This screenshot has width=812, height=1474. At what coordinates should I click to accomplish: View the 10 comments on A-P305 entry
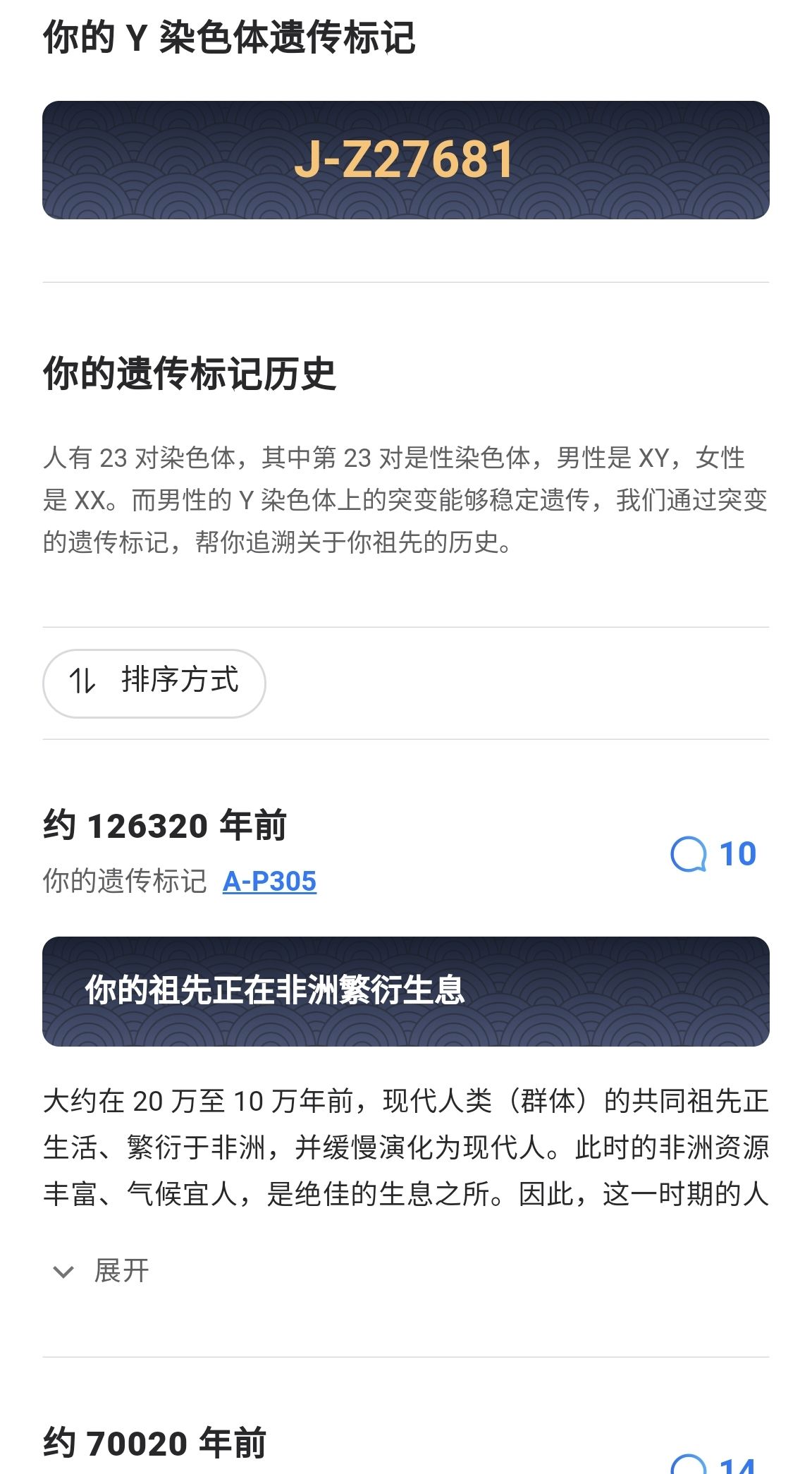pyautogui.click(x=713, y=854)
